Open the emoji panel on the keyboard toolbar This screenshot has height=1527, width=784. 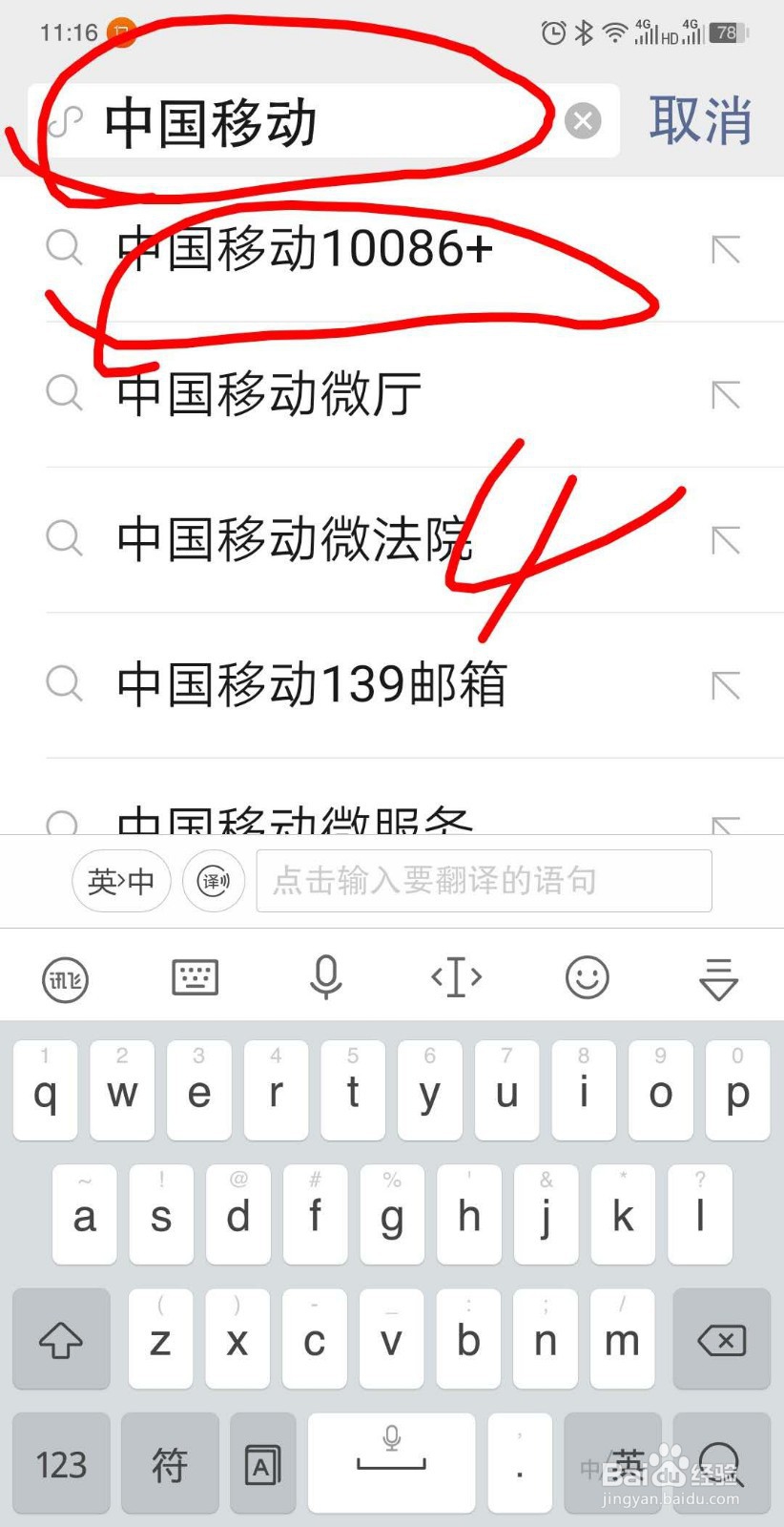point(586,977)
